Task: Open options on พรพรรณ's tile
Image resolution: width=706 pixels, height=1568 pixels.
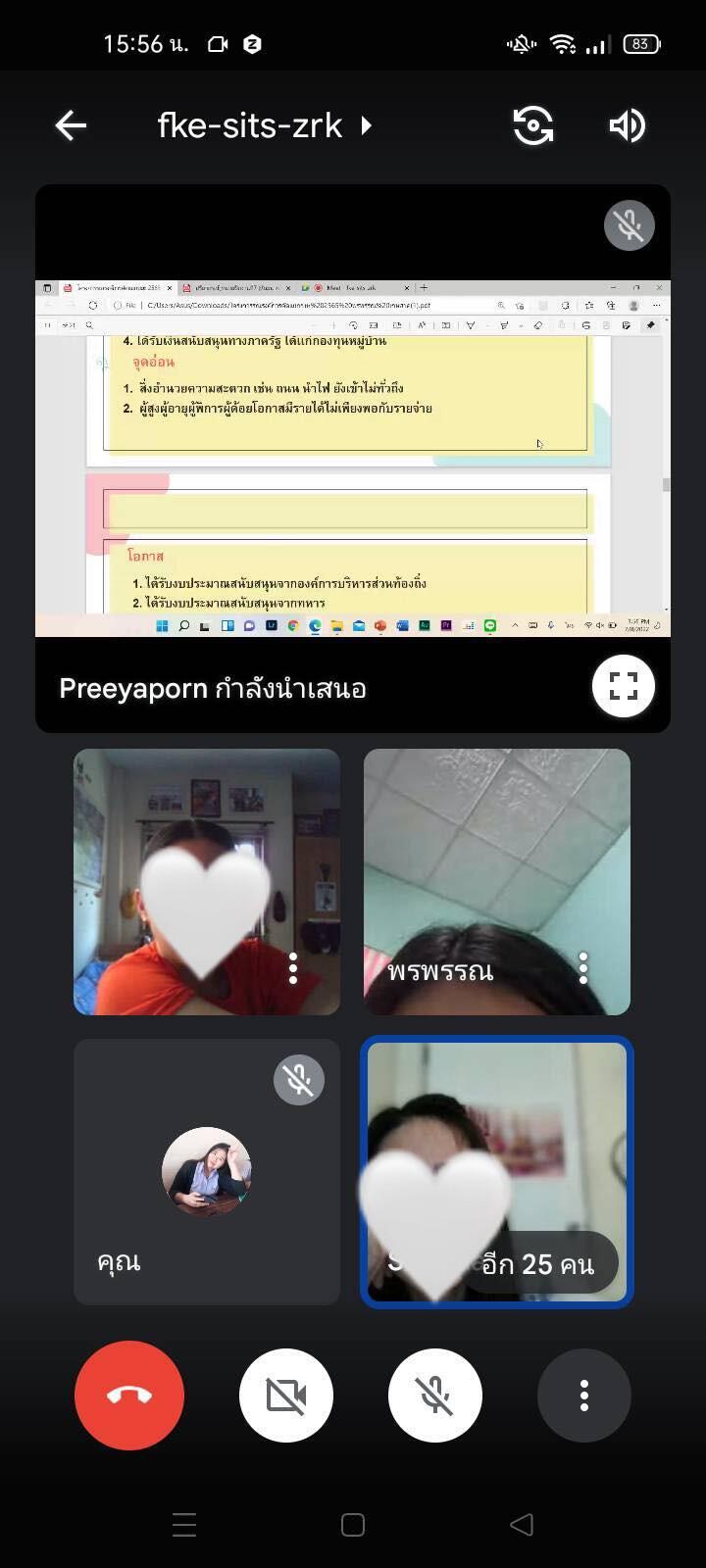Action: pos(583,968)
